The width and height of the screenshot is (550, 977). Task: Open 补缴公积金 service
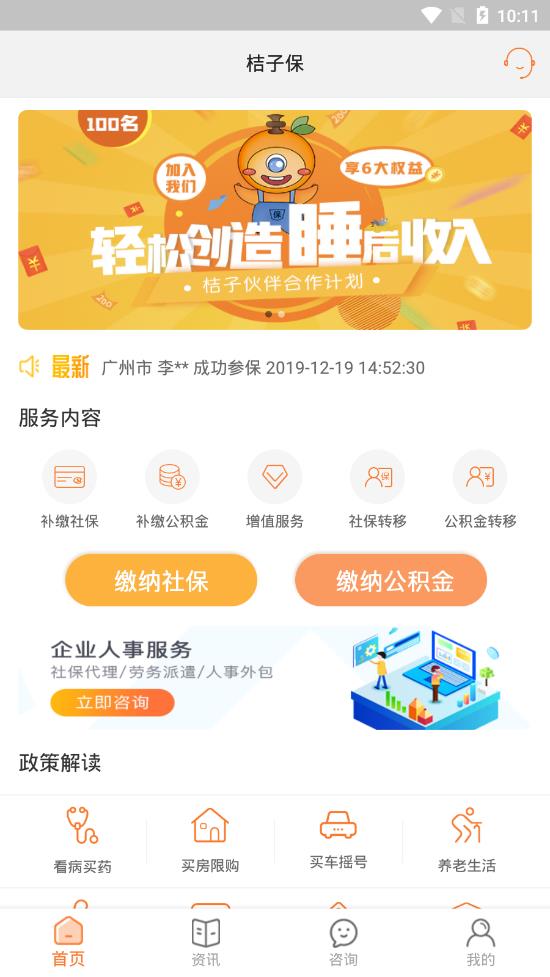coord(172,490)
